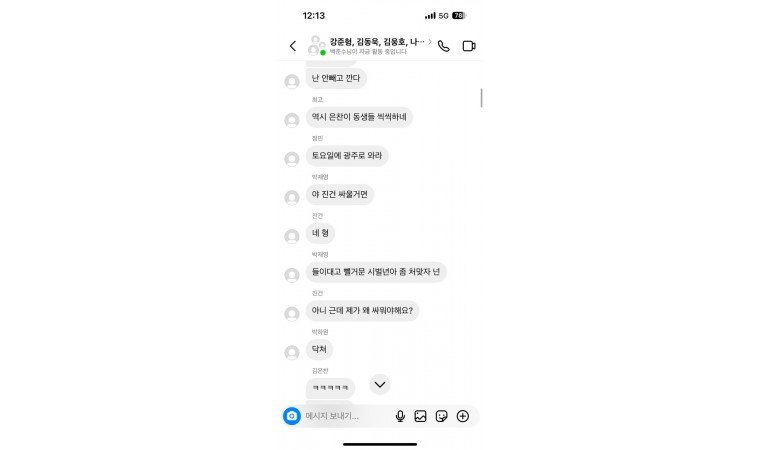
Task: Start a video call with the group
Action: point(468,46)
